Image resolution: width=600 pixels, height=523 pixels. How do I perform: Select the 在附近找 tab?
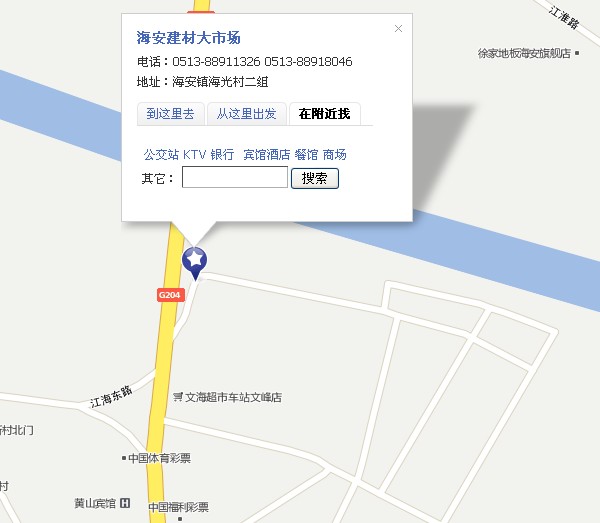pyautogui.click(x=324, y=113)
